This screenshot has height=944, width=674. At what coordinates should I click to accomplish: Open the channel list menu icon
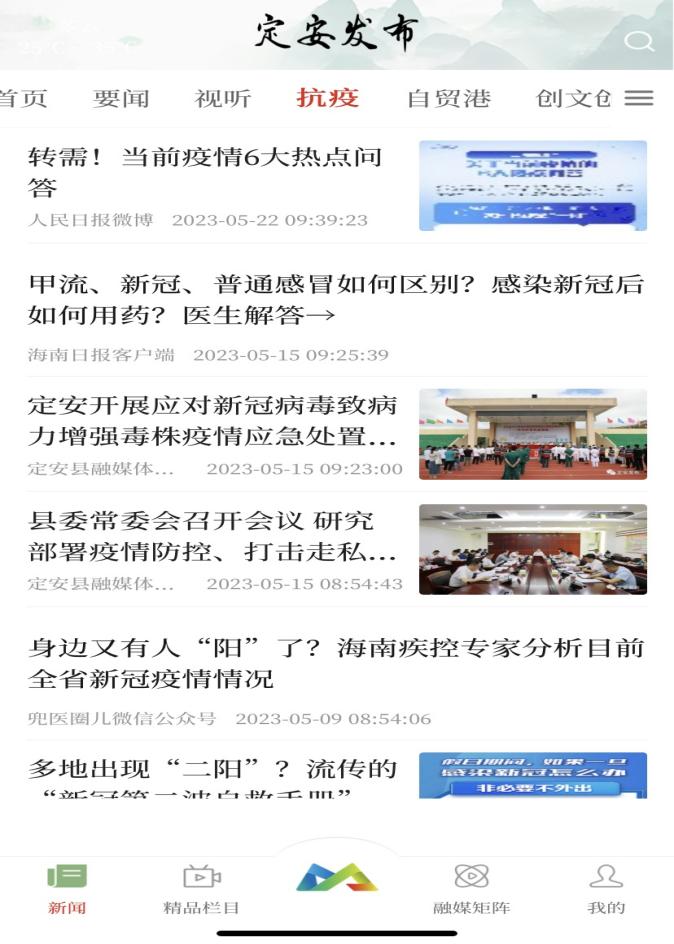coord(638,98)
